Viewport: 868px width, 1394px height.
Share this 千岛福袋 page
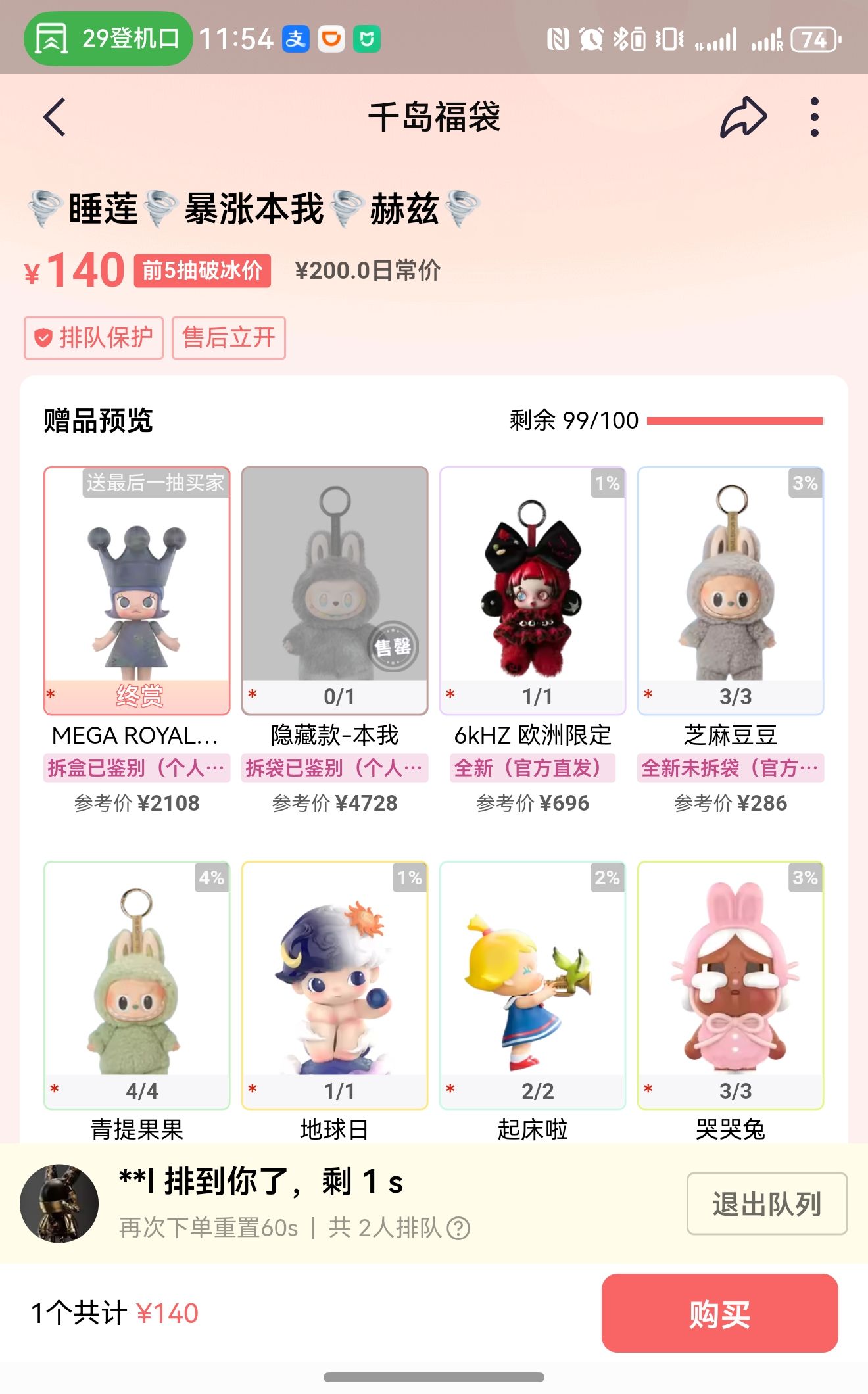click(x=744, y=118)
